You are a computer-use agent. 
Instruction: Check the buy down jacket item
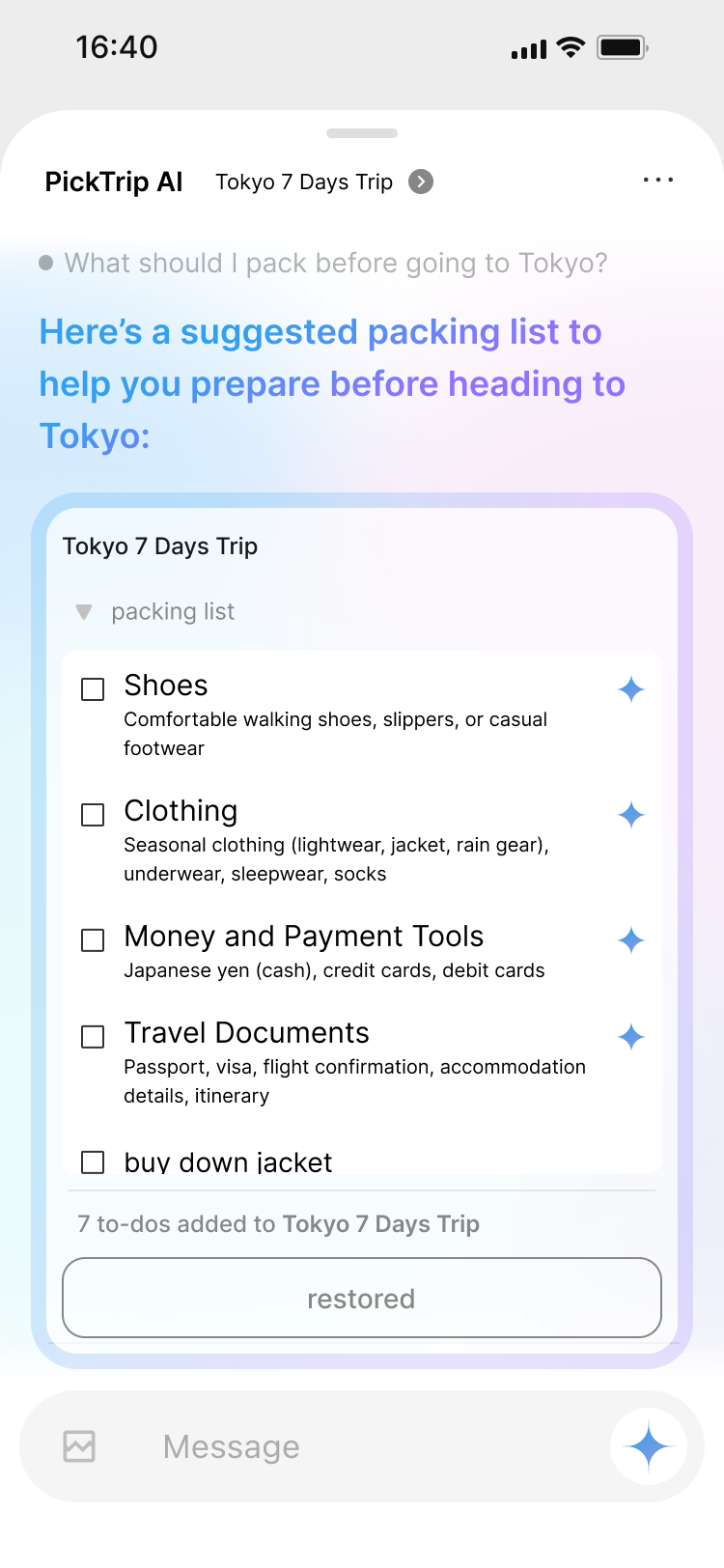click(93, 1162)
